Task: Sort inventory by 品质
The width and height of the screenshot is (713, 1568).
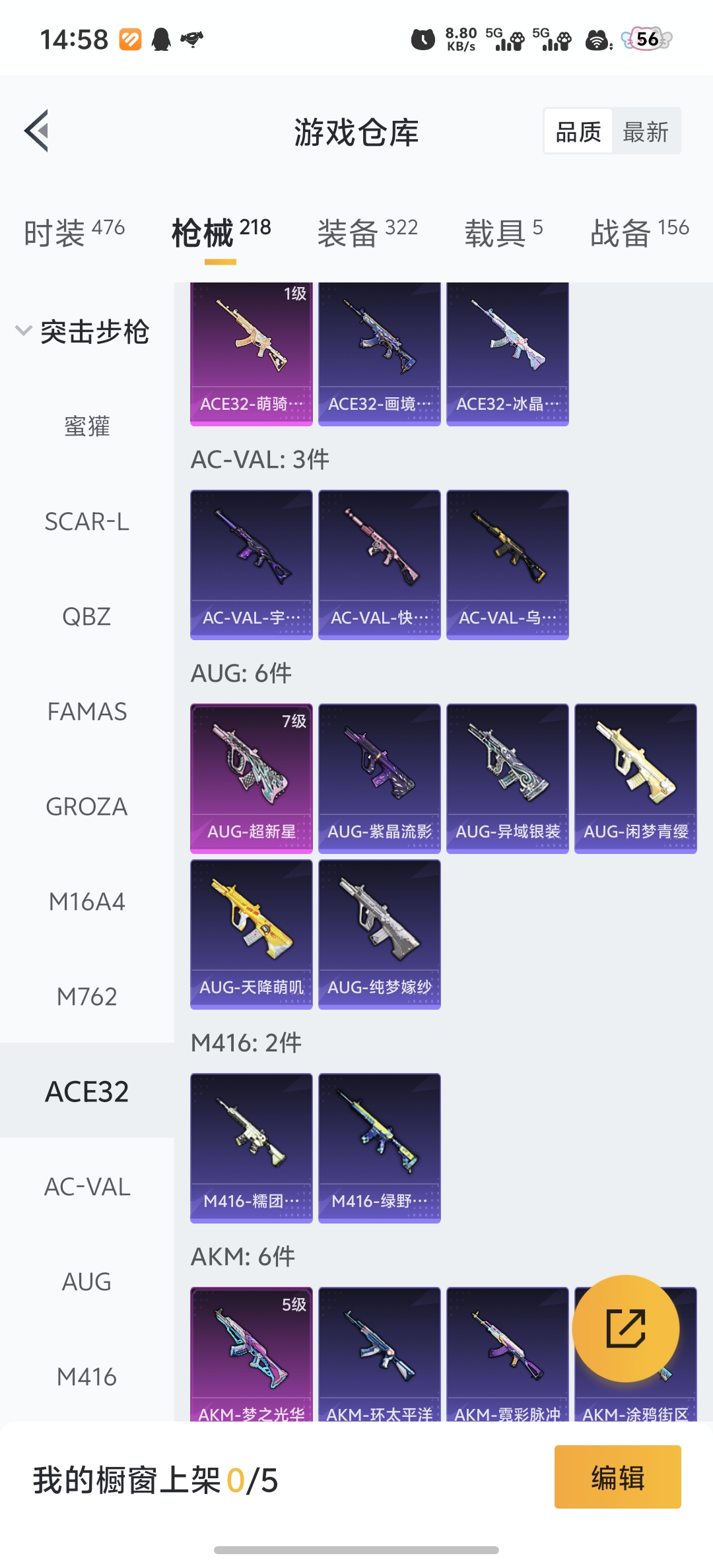Action: click(x=578, y=132)
